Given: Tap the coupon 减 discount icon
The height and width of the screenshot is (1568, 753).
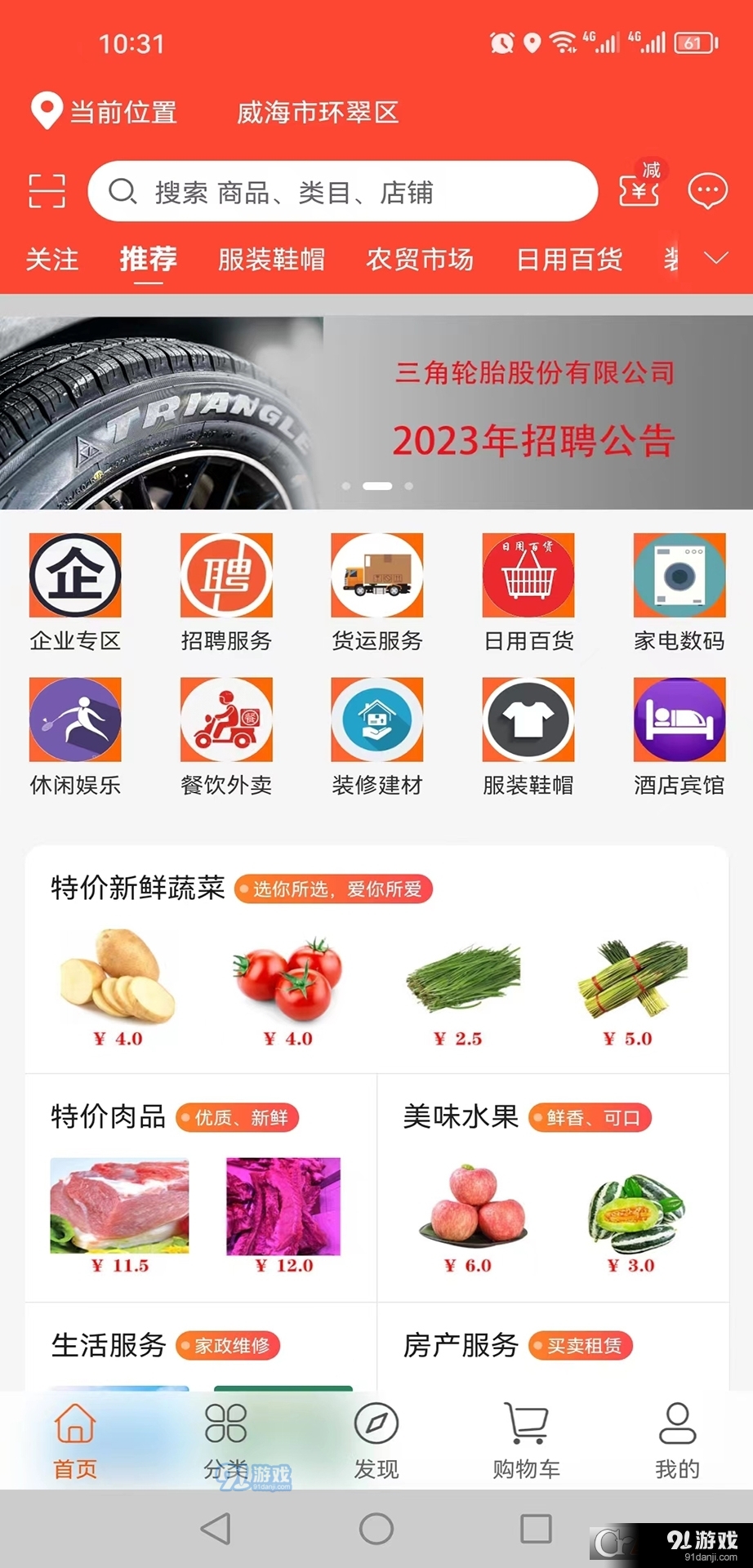Looking at the screenshot, I should pyautogui.click(x=639, y=190).
